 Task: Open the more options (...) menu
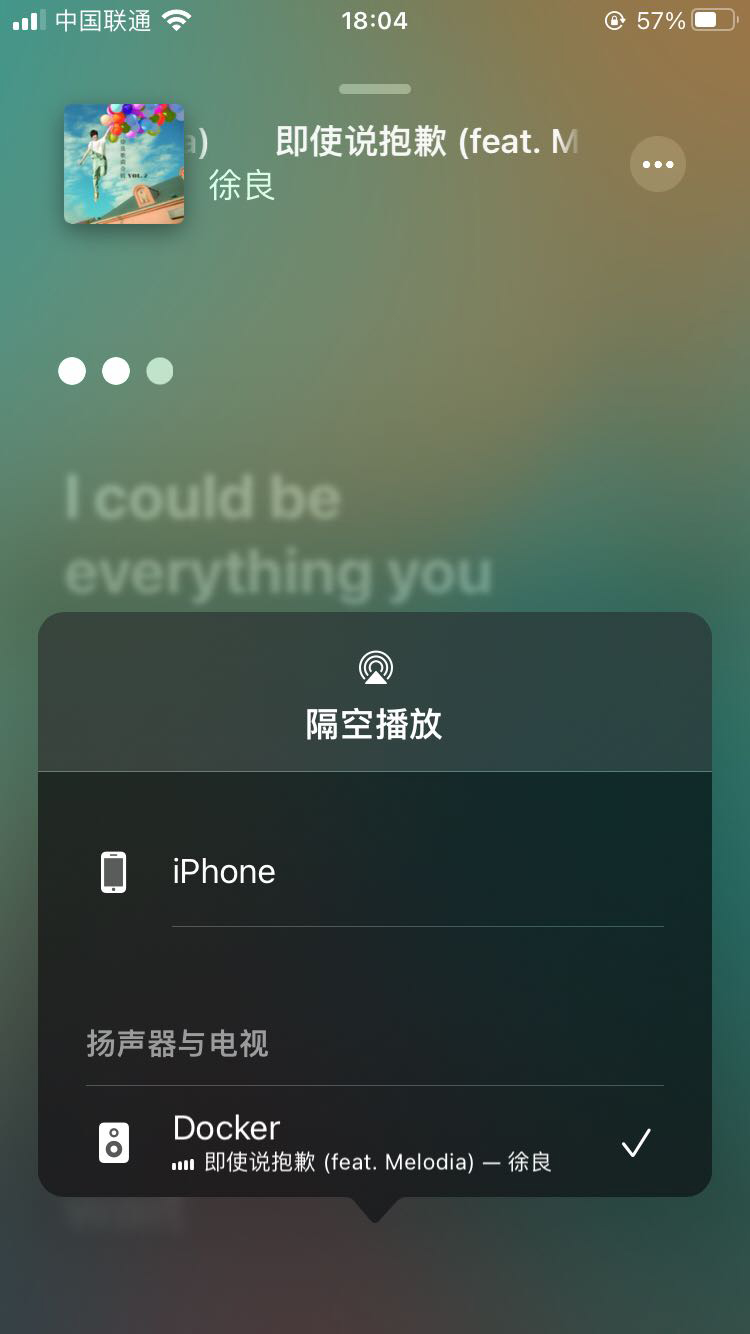pyautogui.click(x=657, y=164)
